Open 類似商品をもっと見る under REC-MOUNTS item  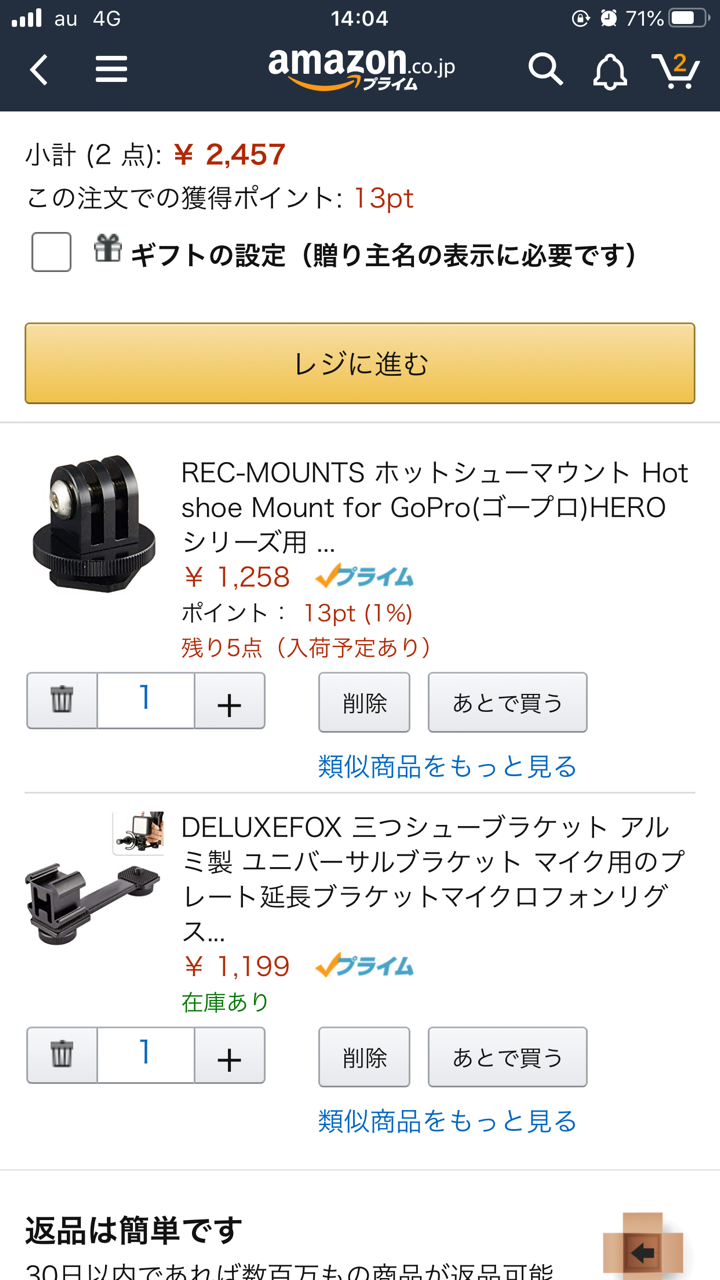(447, 767)
